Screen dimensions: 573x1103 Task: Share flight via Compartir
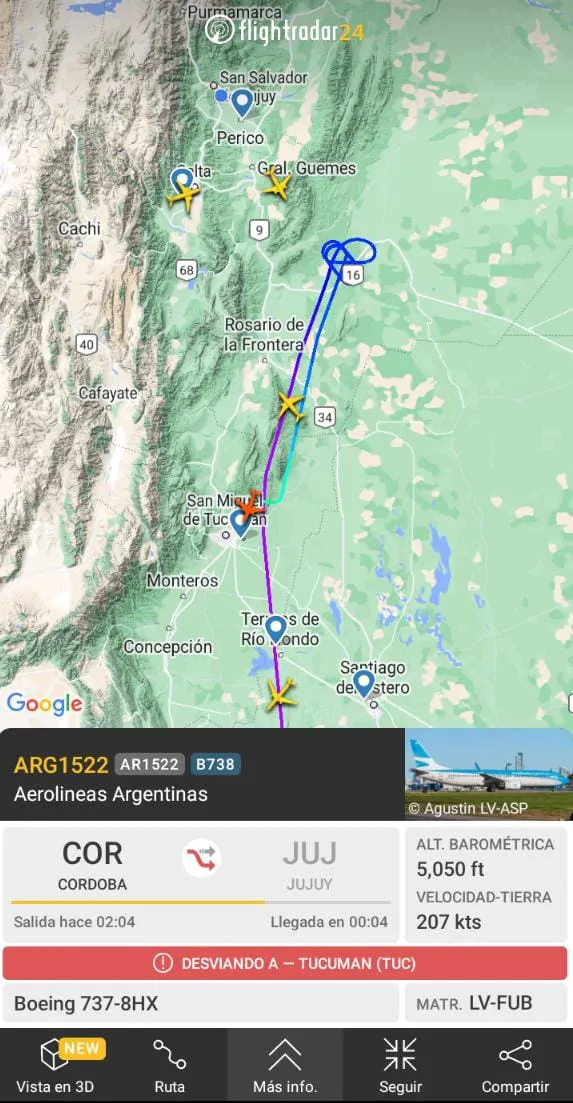coord(515,1065)
